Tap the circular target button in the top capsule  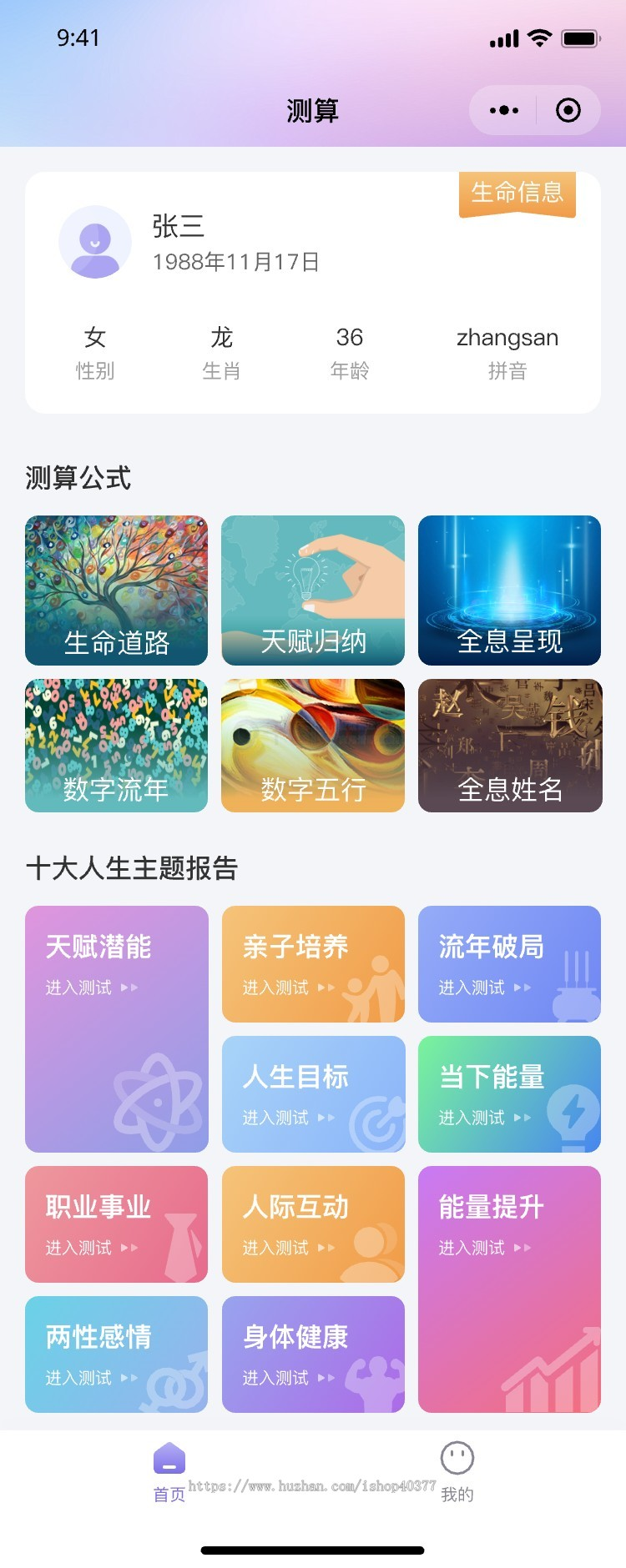click(x=567, y=109)
